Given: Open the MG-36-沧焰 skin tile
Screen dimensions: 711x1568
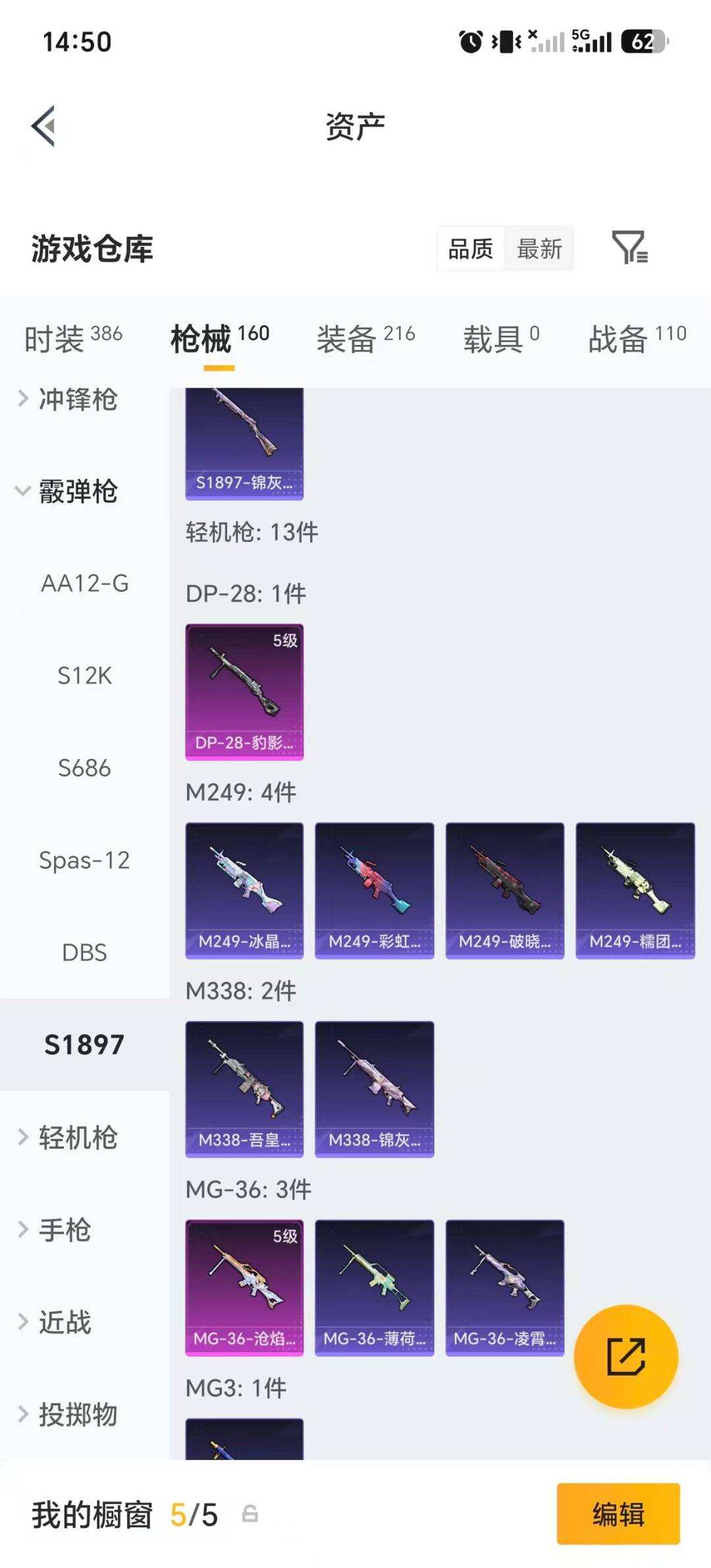Looking at the screenshot, I should click(x=244, y=1288).
